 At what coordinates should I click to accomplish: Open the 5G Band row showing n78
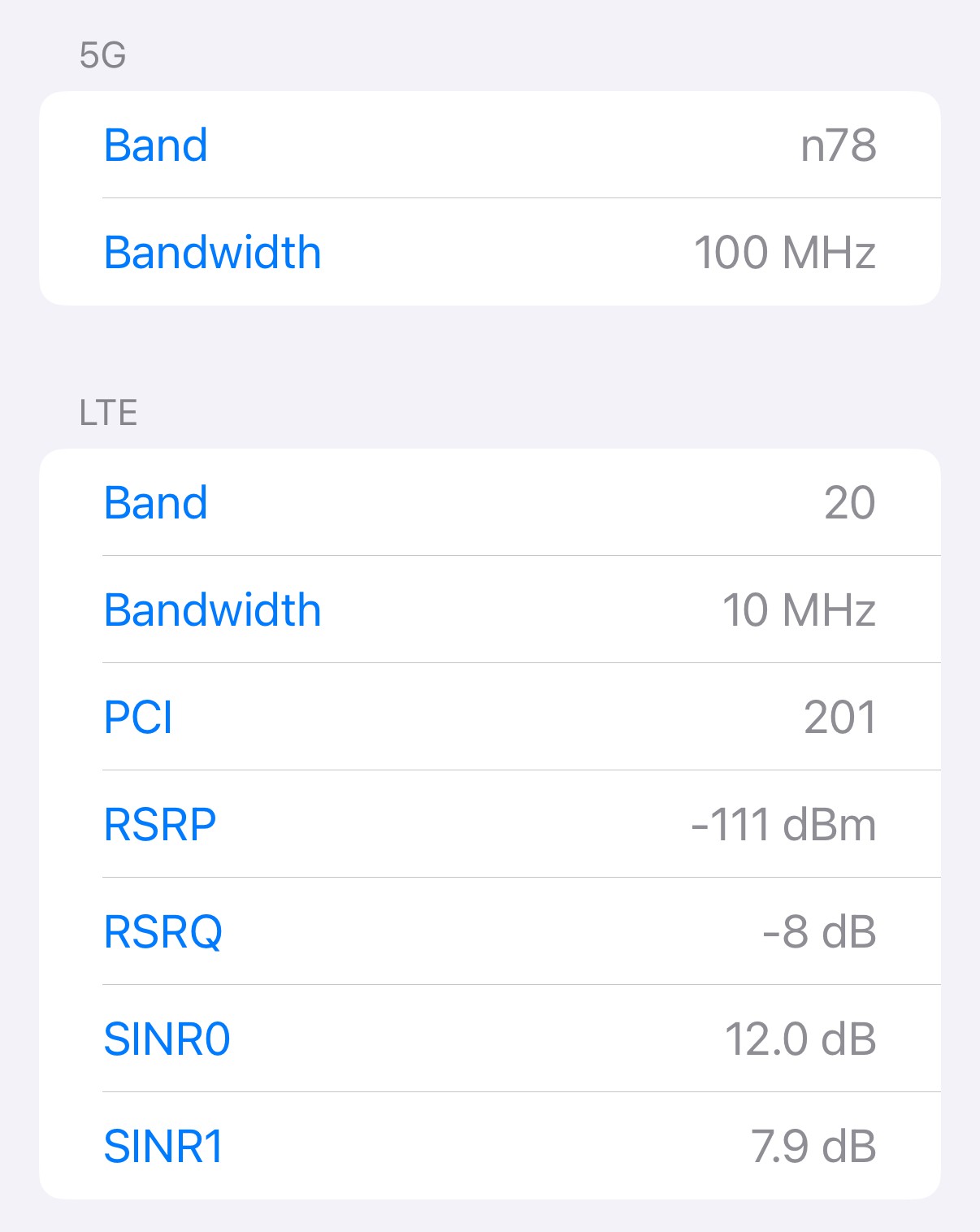click(489, 145)
